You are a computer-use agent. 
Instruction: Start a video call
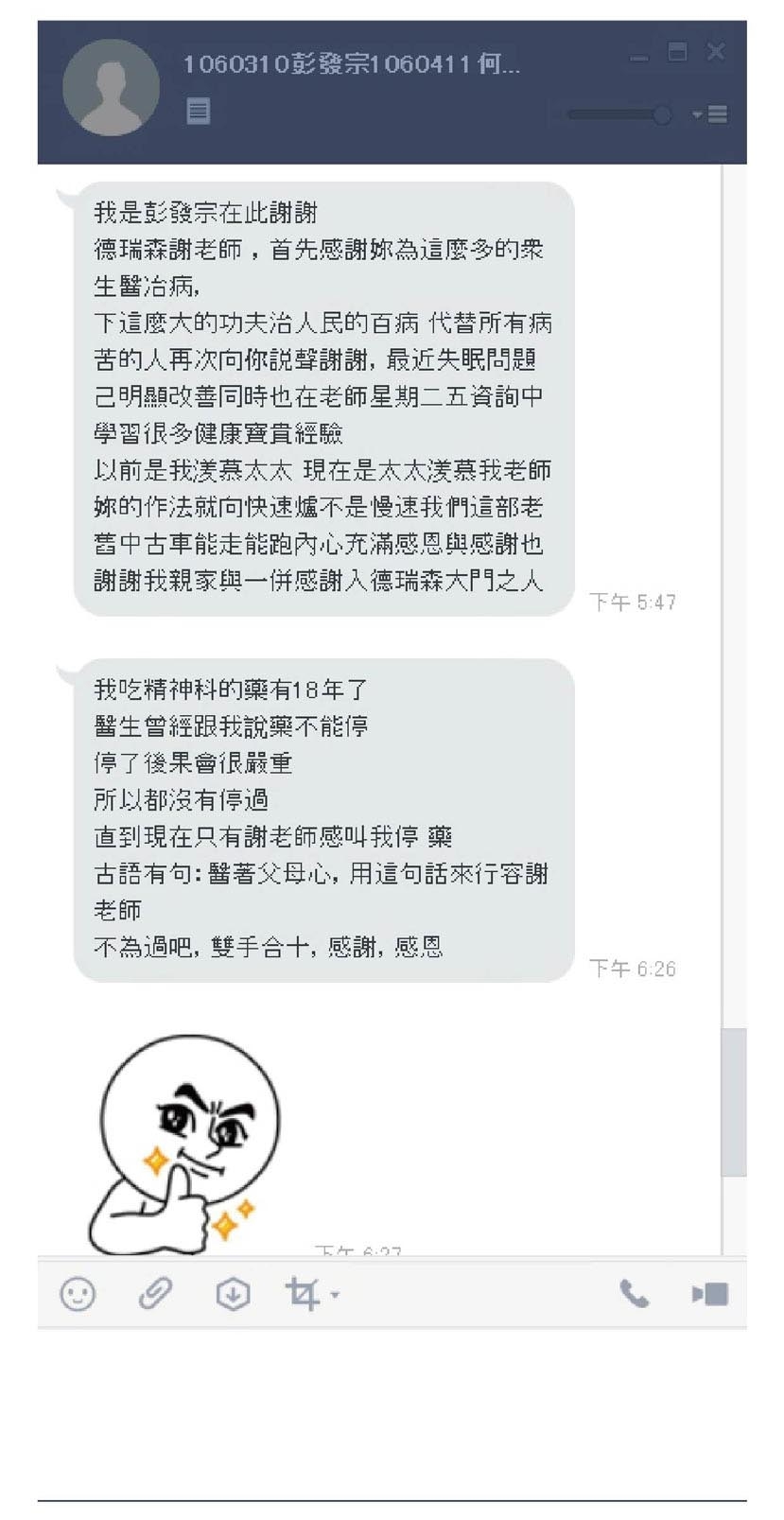click(710, 1293)
